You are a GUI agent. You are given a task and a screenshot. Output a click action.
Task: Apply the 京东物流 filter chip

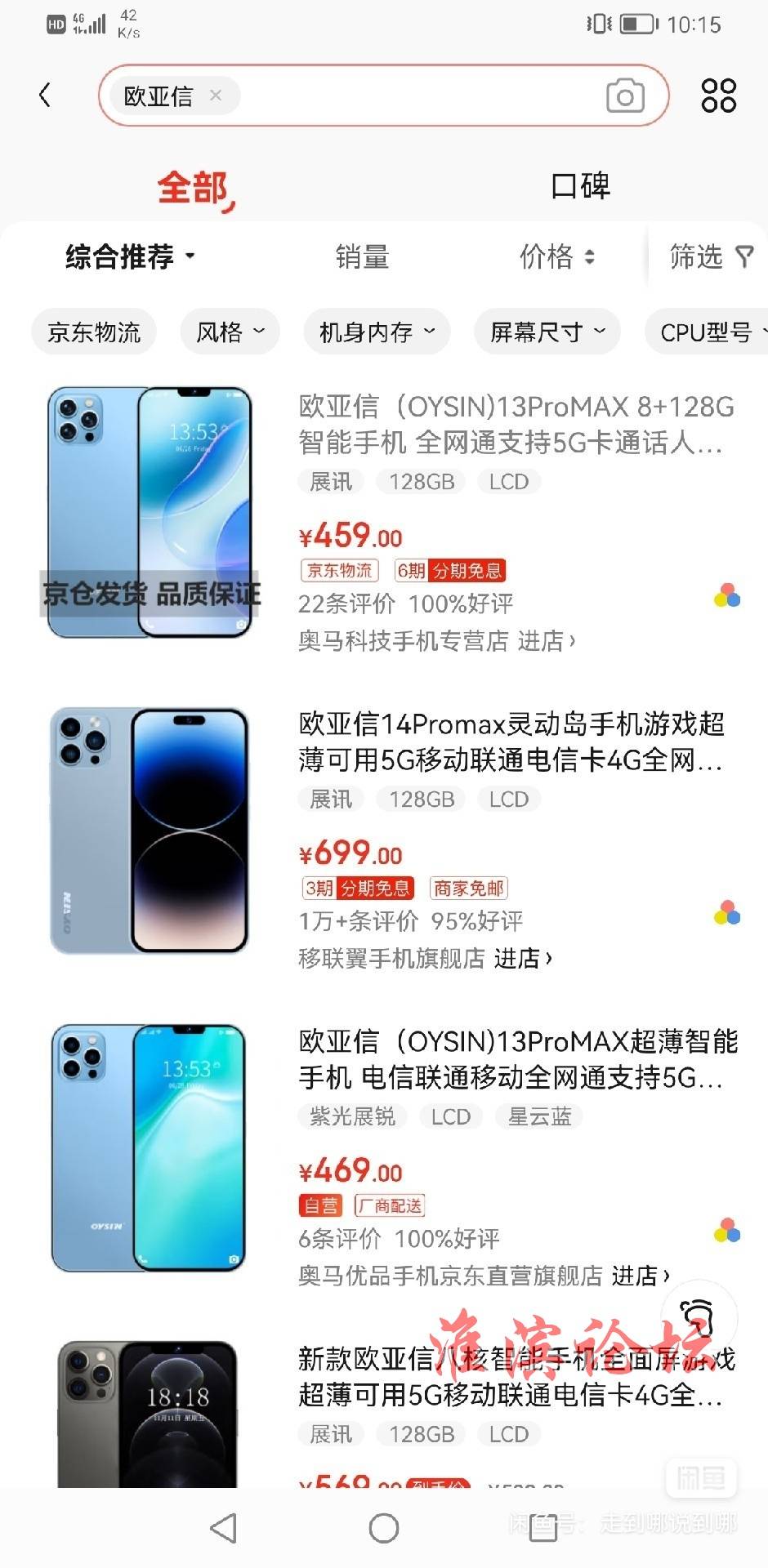94,332
